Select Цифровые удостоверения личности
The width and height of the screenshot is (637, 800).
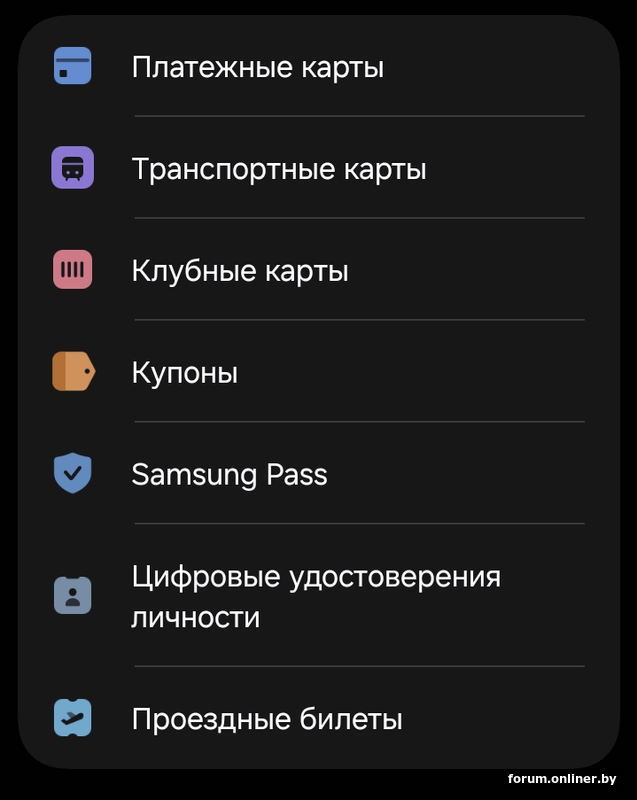point(315,596)
